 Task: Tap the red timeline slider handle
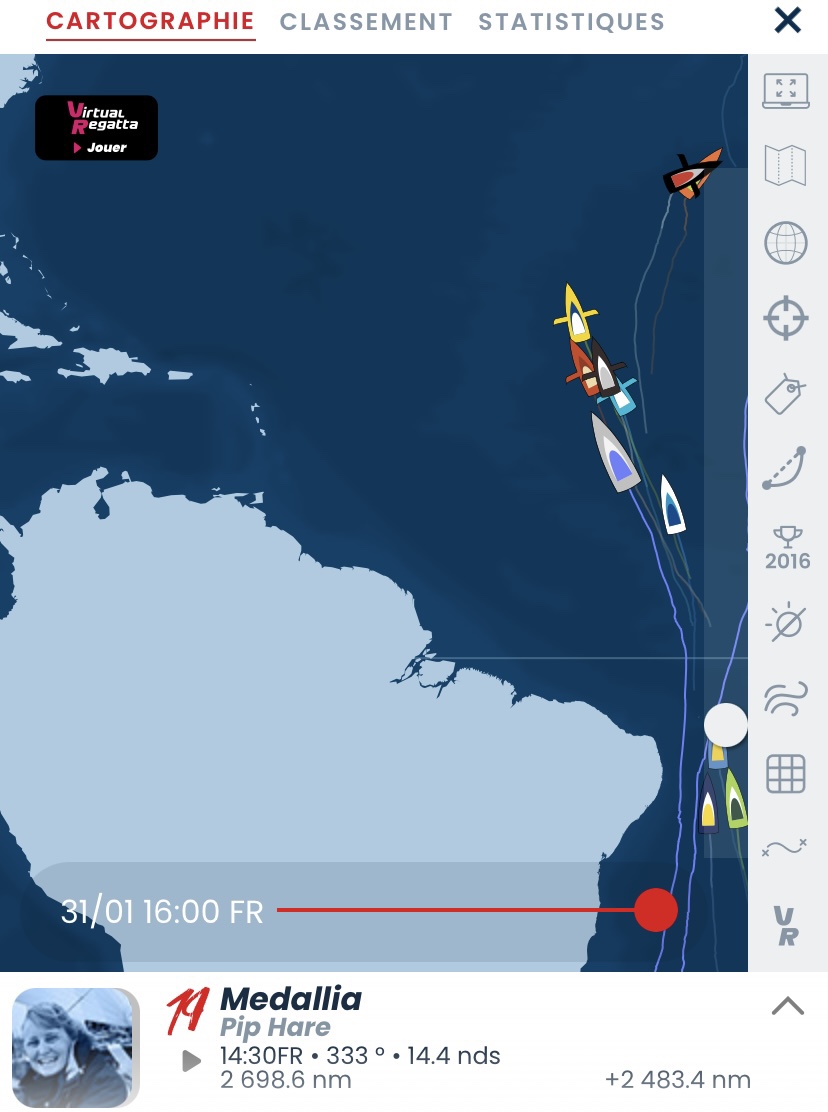pyautogui.click(x=656, y=910)
